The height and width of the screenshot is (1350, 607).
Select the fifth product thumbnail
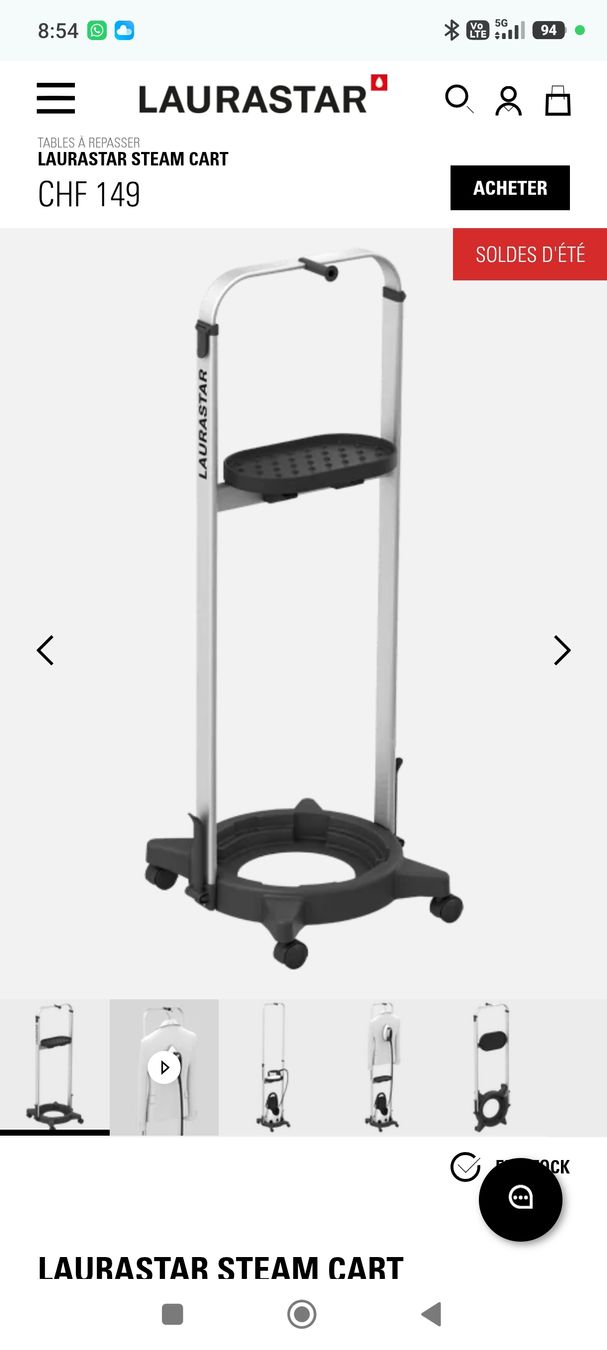491,1067
